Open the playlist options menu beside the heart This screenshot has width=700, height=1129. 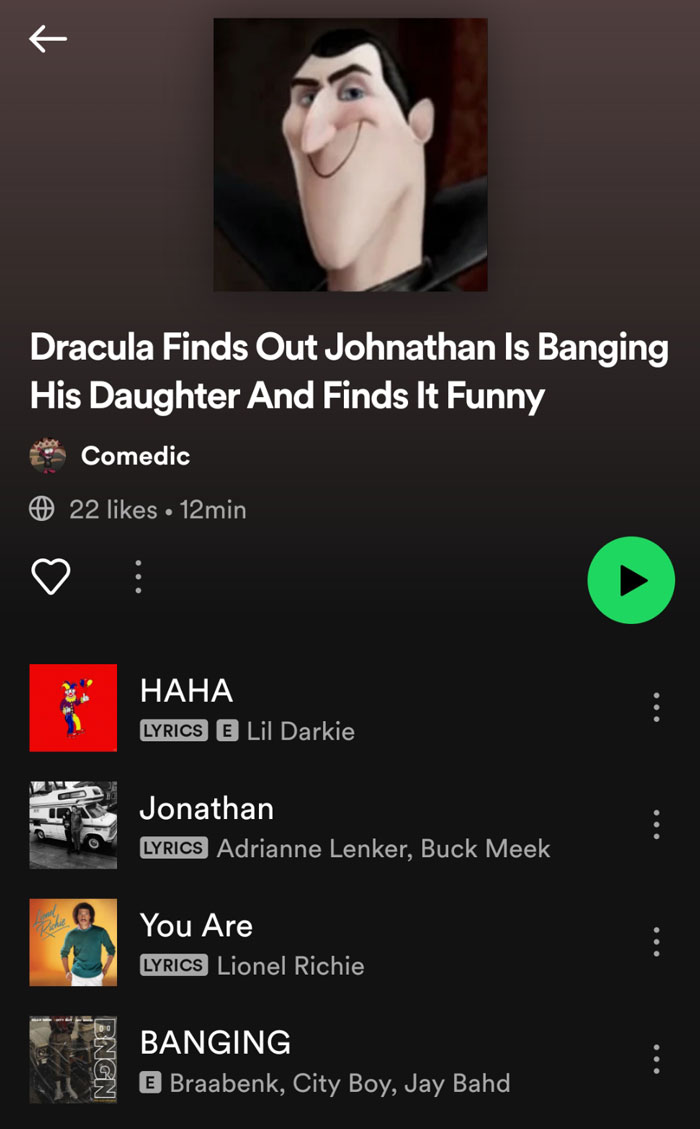point(138,577)
